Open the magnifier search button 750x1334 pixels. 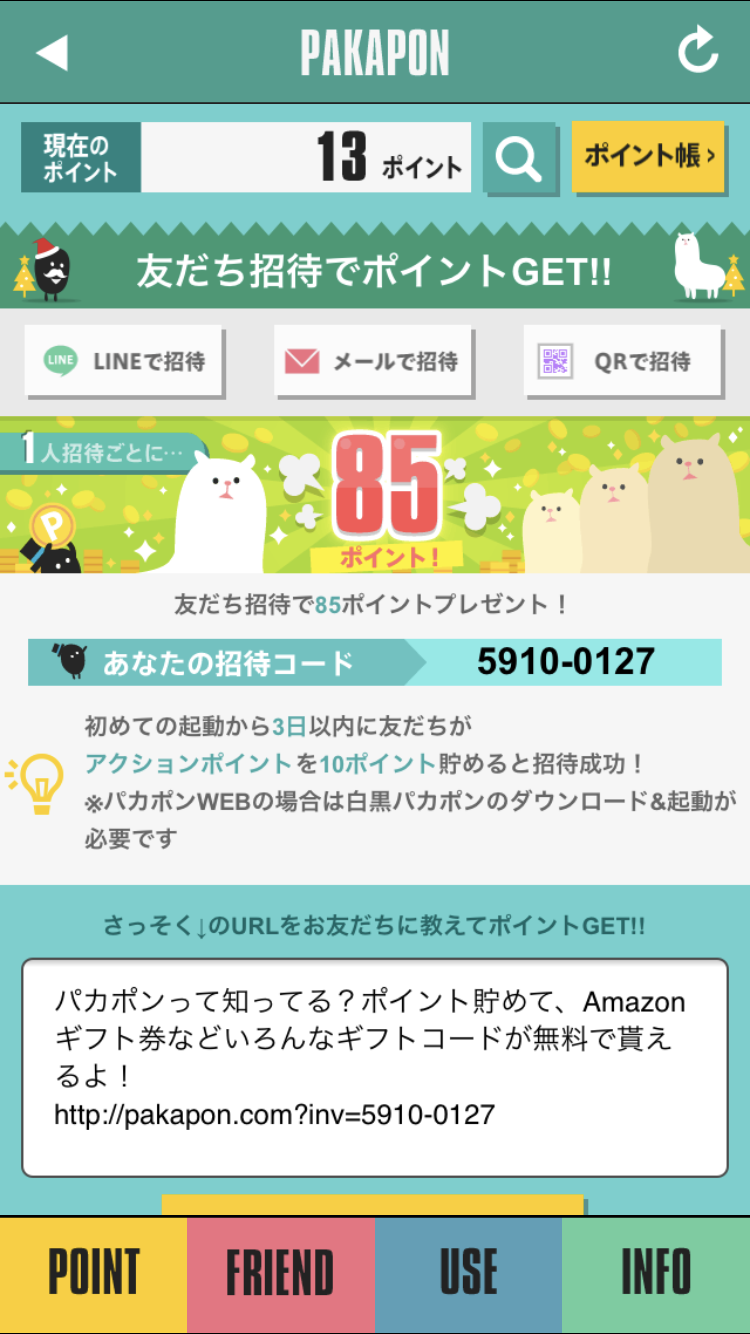click(519, 157)
